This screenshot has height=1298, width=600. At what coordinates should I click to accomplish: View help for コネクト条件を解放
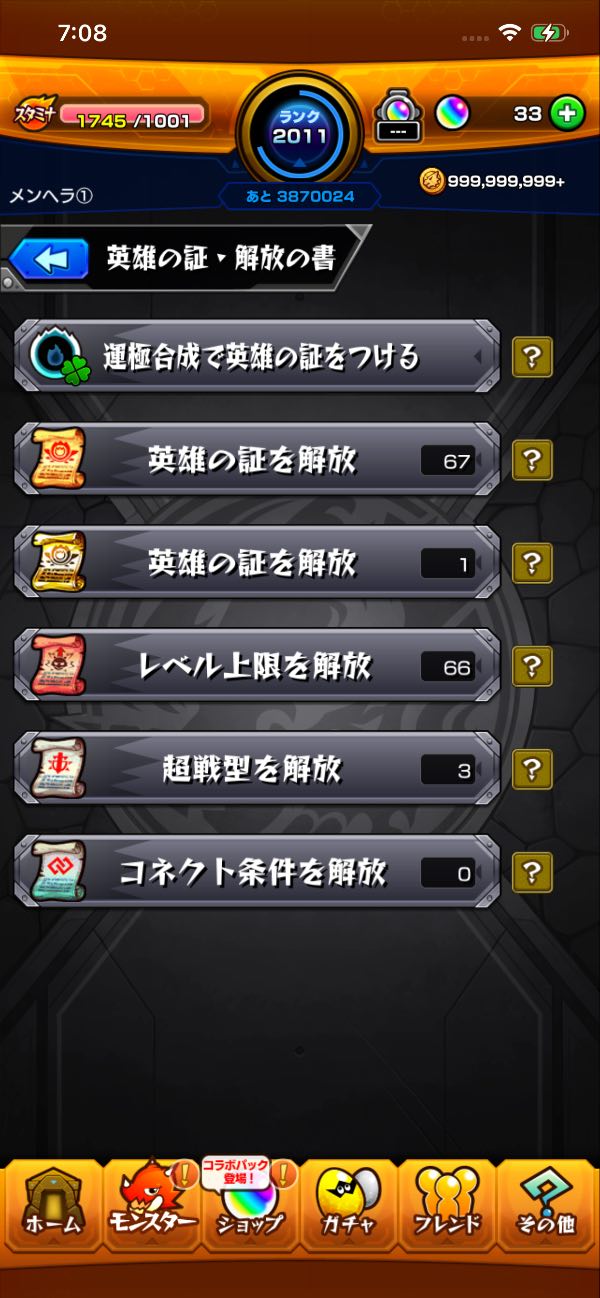(532, 873)
